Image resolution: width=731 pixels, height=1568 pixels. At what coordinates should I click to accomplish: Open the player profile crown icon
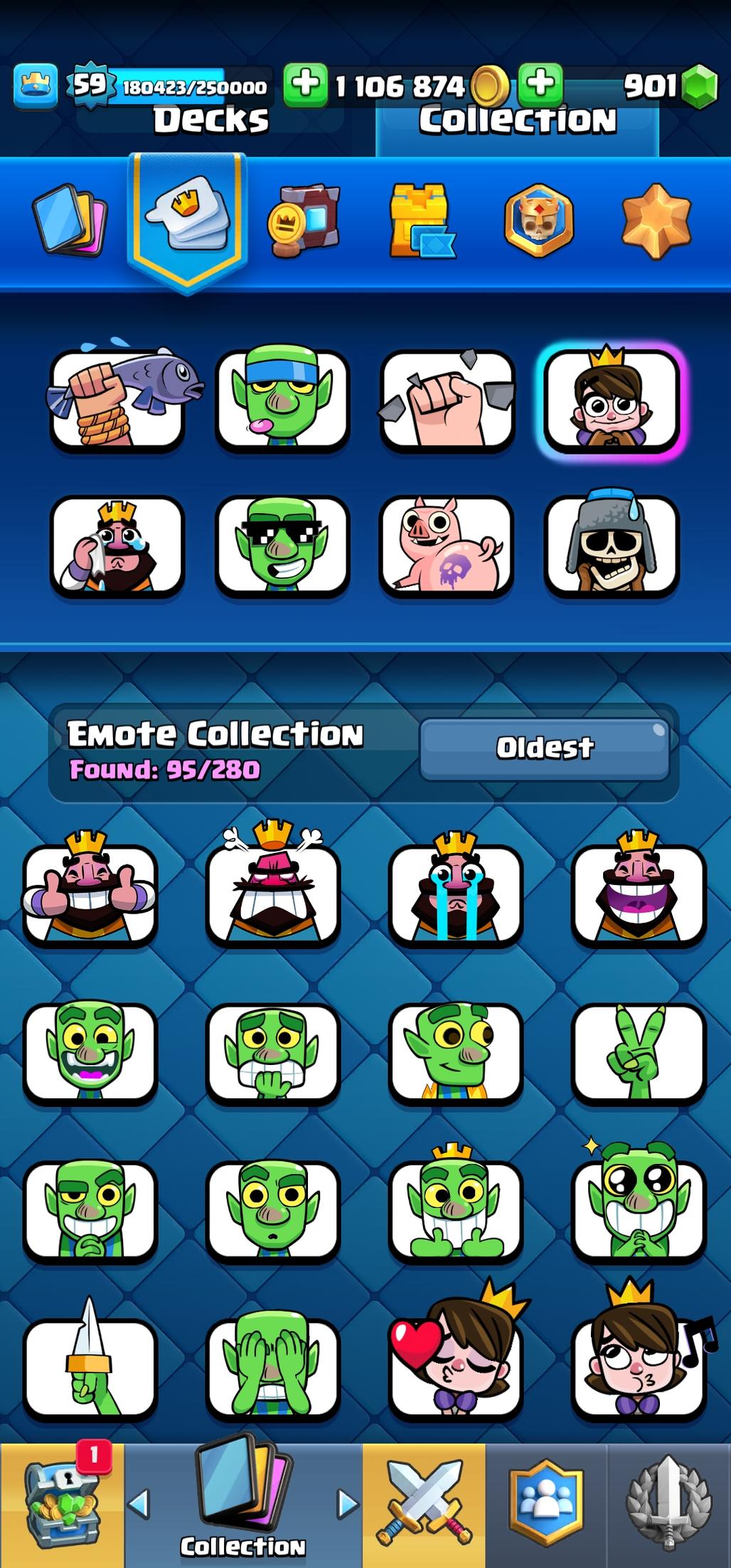coord(35,85)
